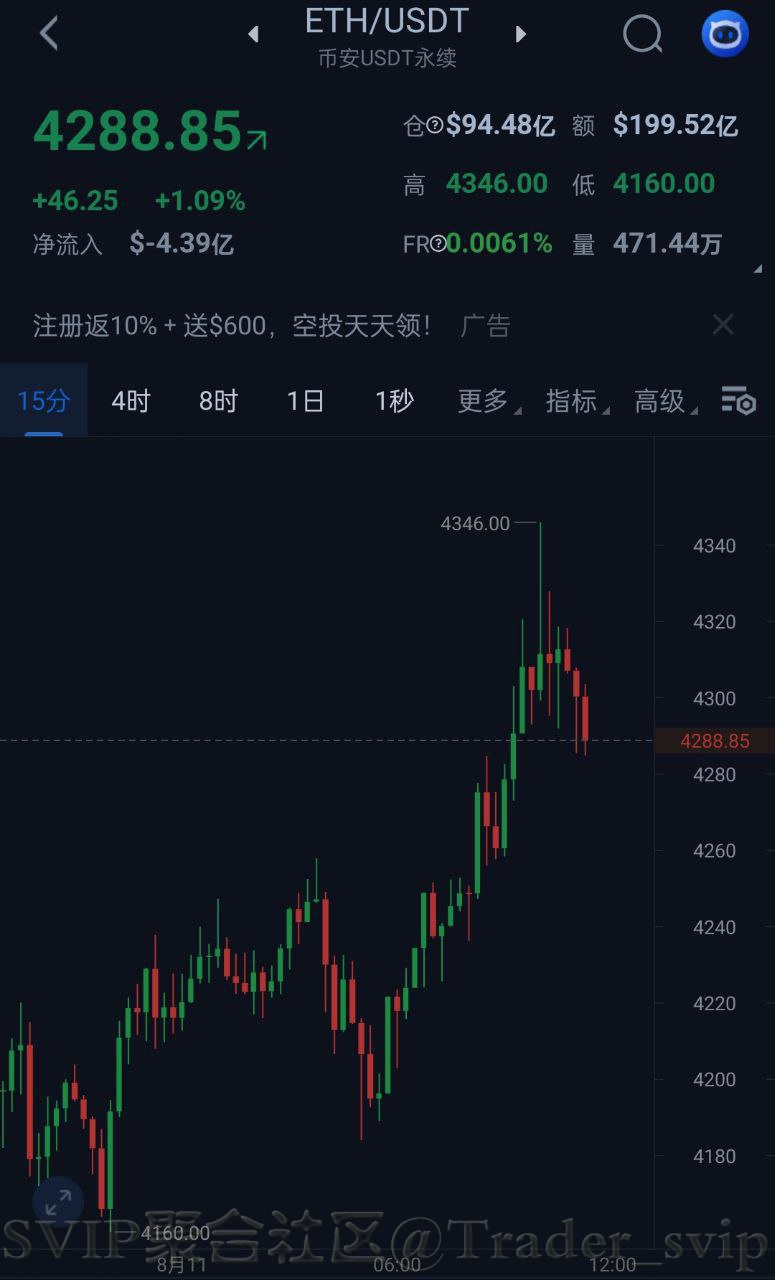Switch to the previous trading pair

pos(253,35)
